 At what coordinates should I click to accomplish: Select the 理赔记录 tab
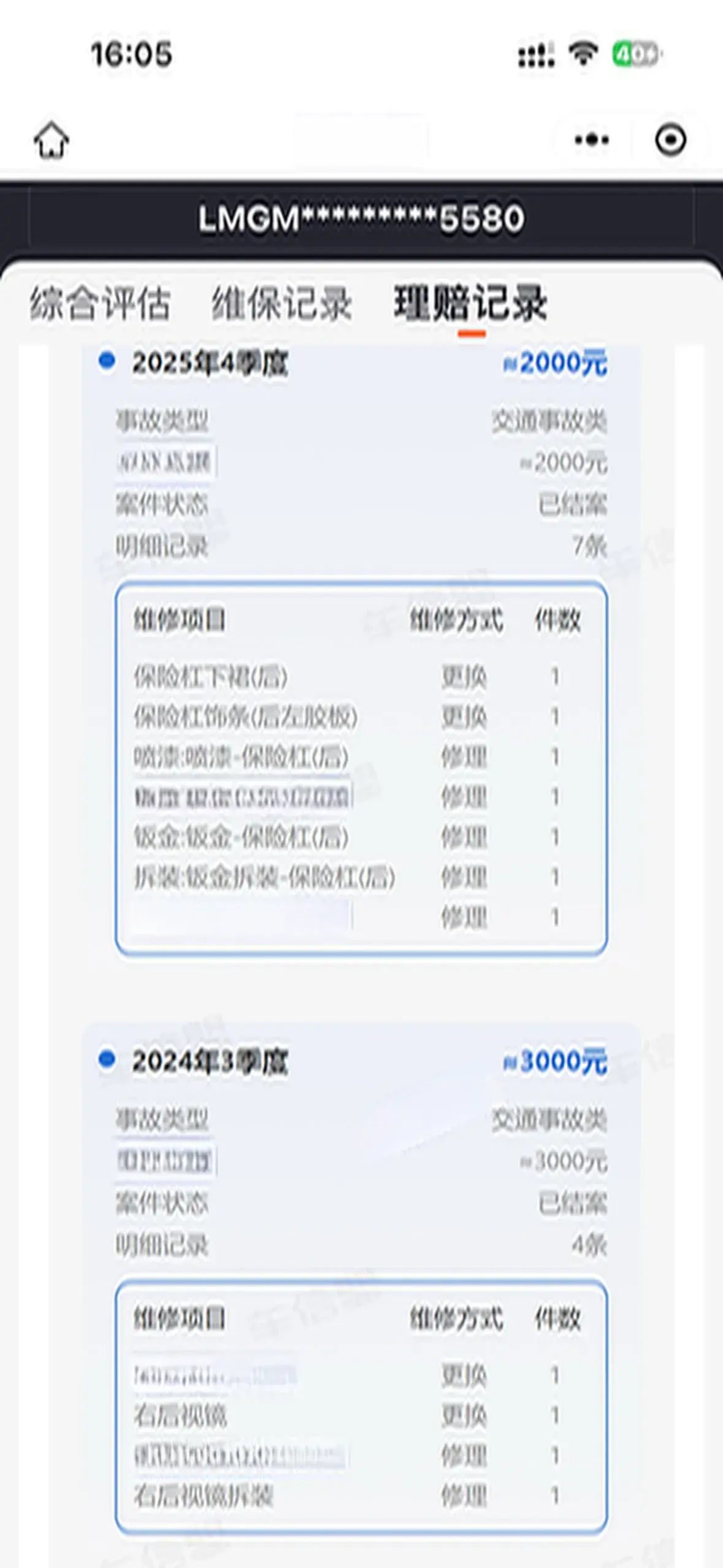click(x=470, y=303)
